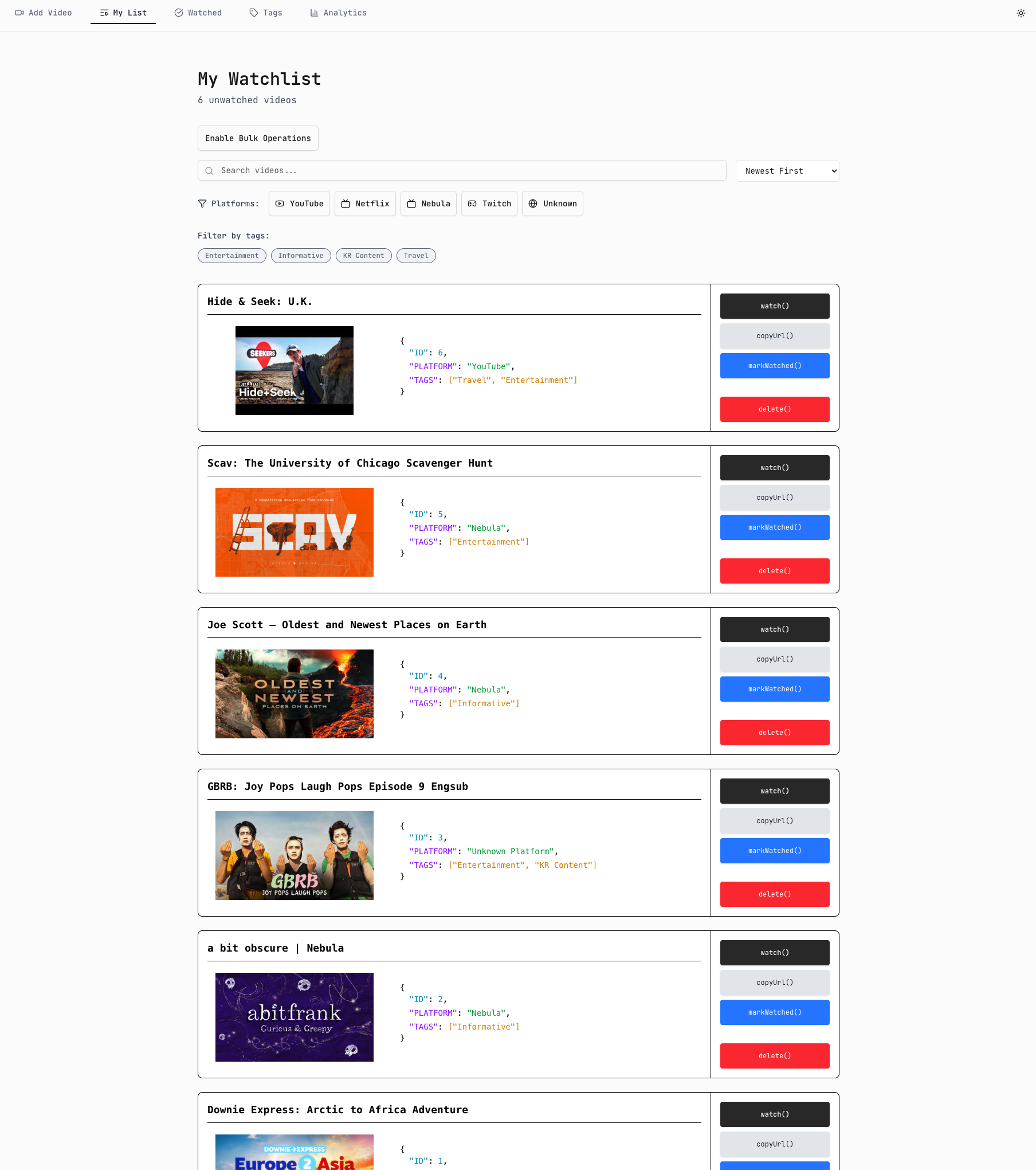Screen dimensions: 1036x1170
Task: Open the Newest First sort dropdown
Action: 787,171
